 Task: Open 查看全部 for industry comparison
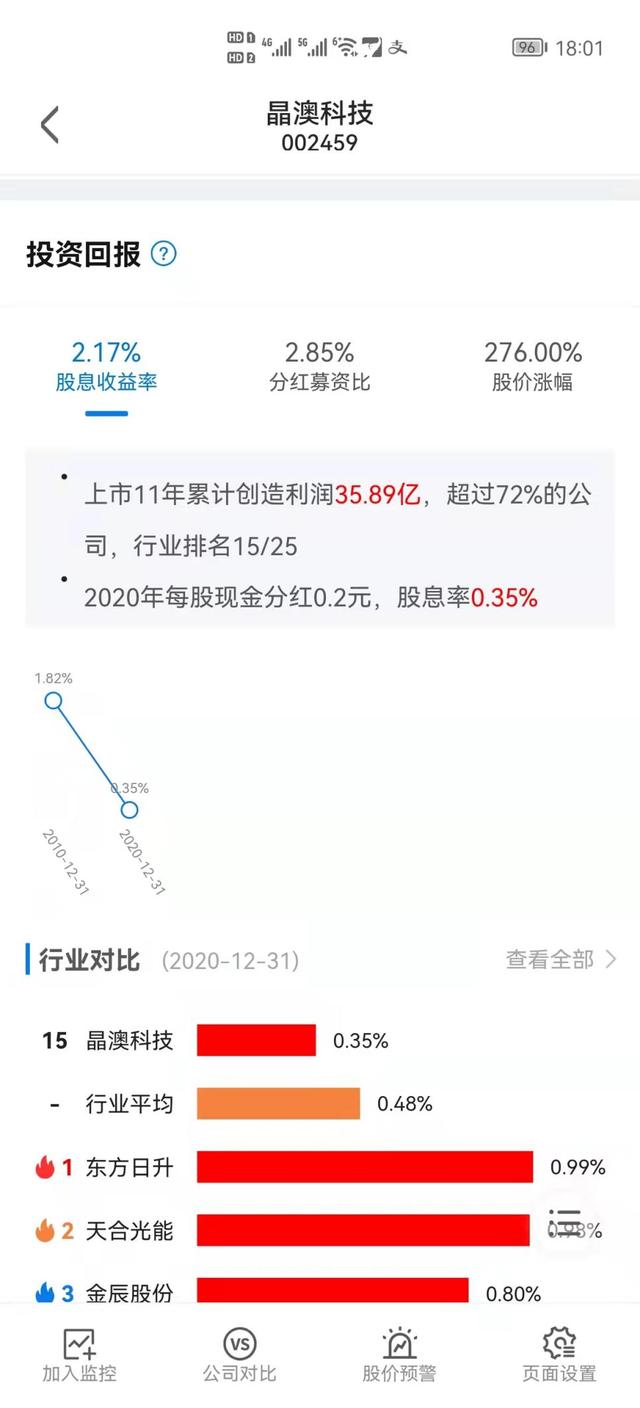point(560,960)
